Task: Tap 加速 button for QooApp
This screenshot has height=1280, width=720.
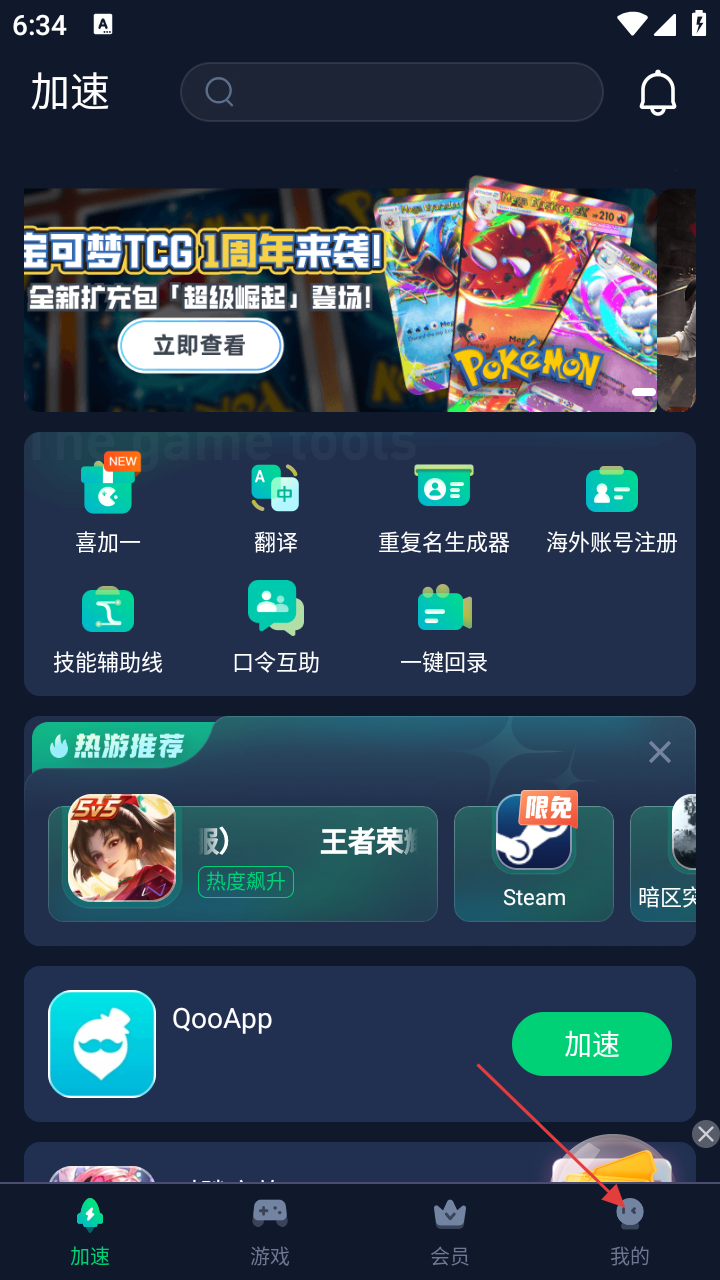Action: tap(591, 1044)
